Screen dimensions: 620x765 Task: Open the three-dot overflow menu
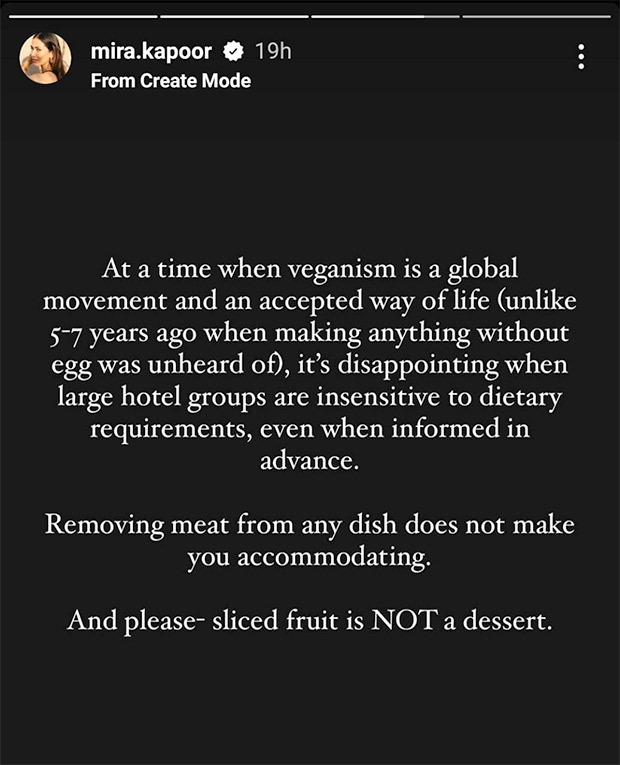(581, 56)
